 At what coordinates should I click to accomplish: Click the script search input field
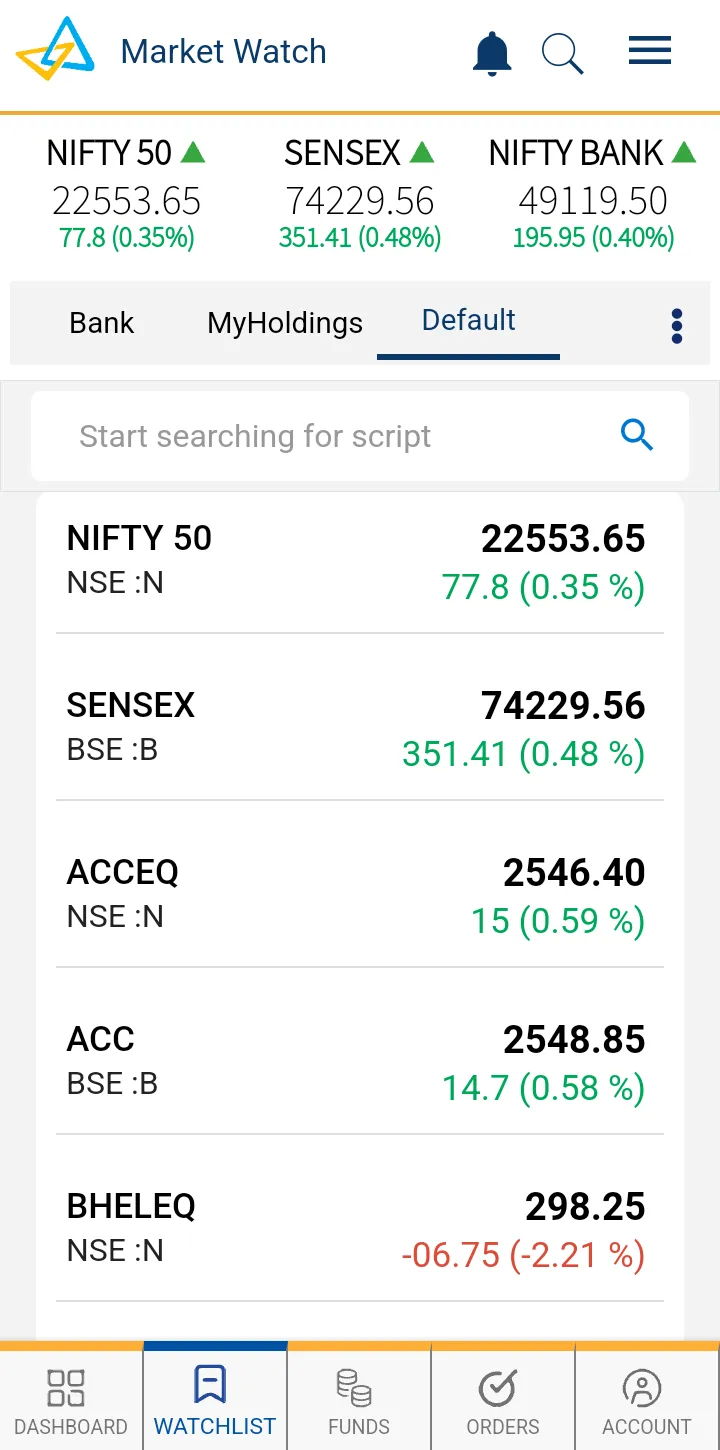click(300, 436)
